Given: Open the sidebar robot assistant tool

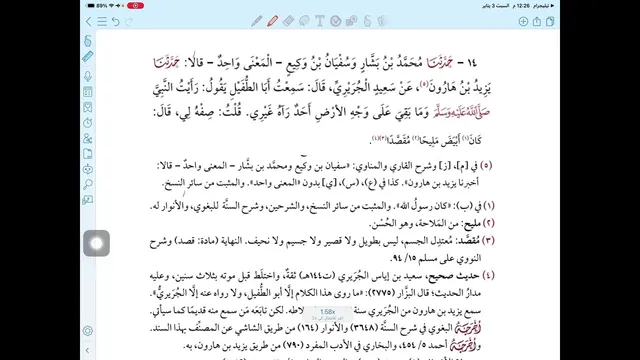Looking at the screenshot, I should tap(88, 169).
